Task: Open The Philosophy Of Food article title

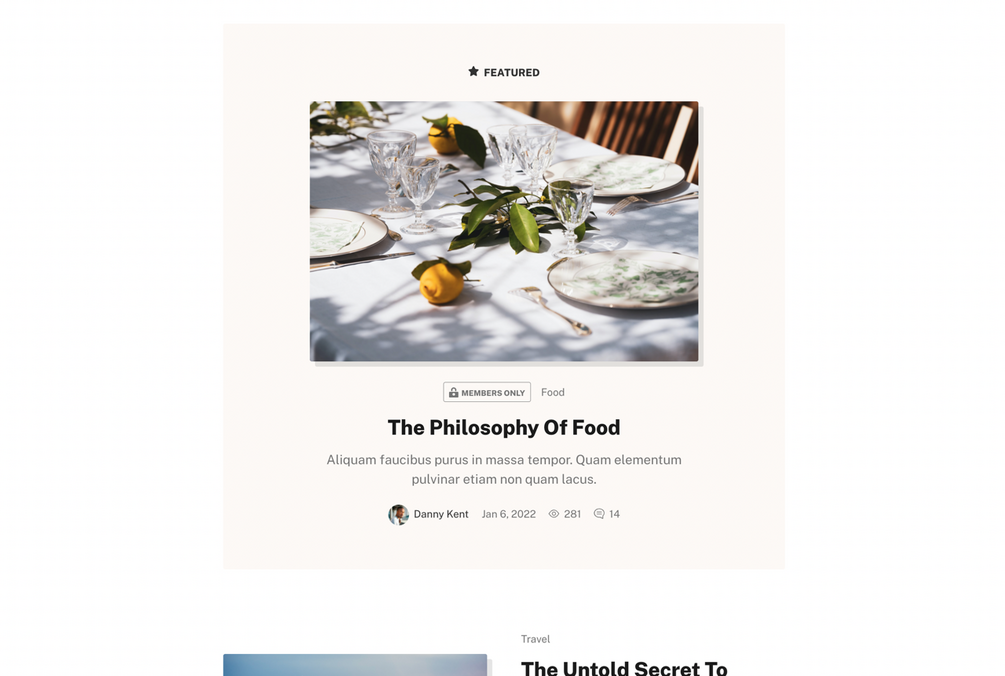Action: [x=504, y=428]
